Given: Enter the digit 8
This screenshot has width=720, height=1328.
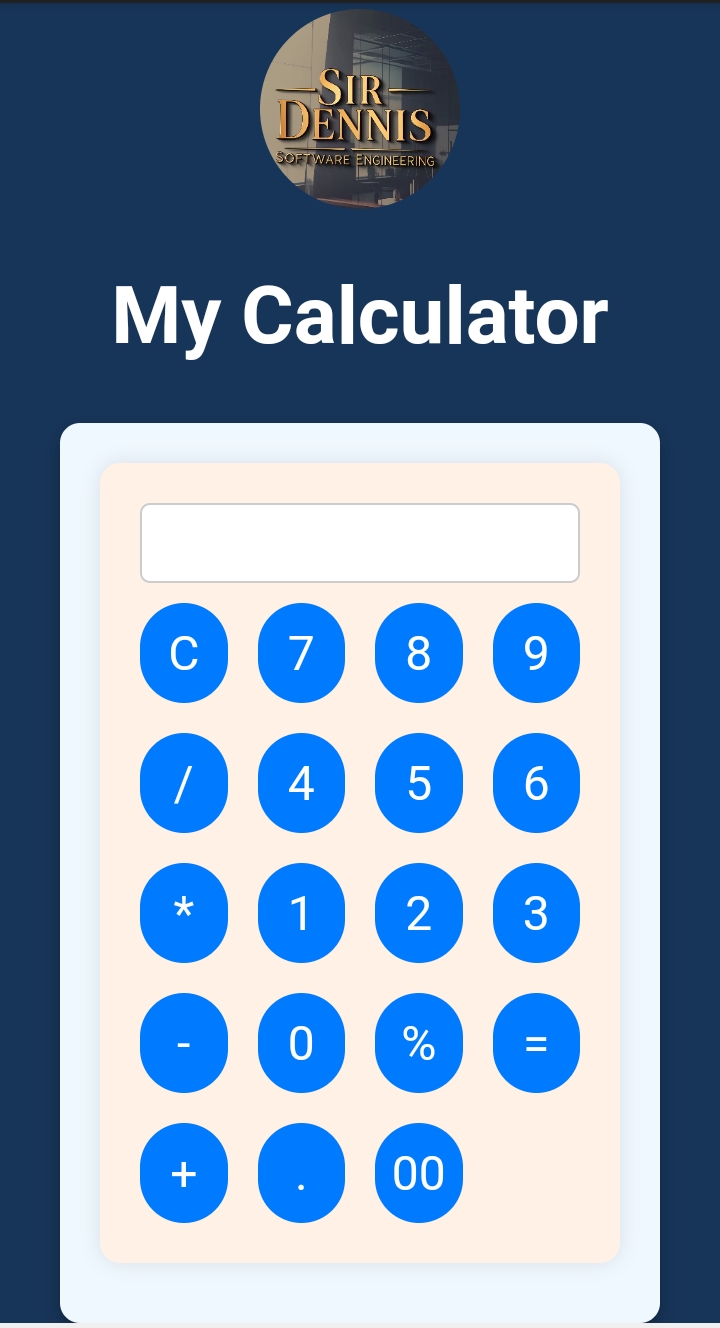Looking at the screenshot, I should [419, 653].
